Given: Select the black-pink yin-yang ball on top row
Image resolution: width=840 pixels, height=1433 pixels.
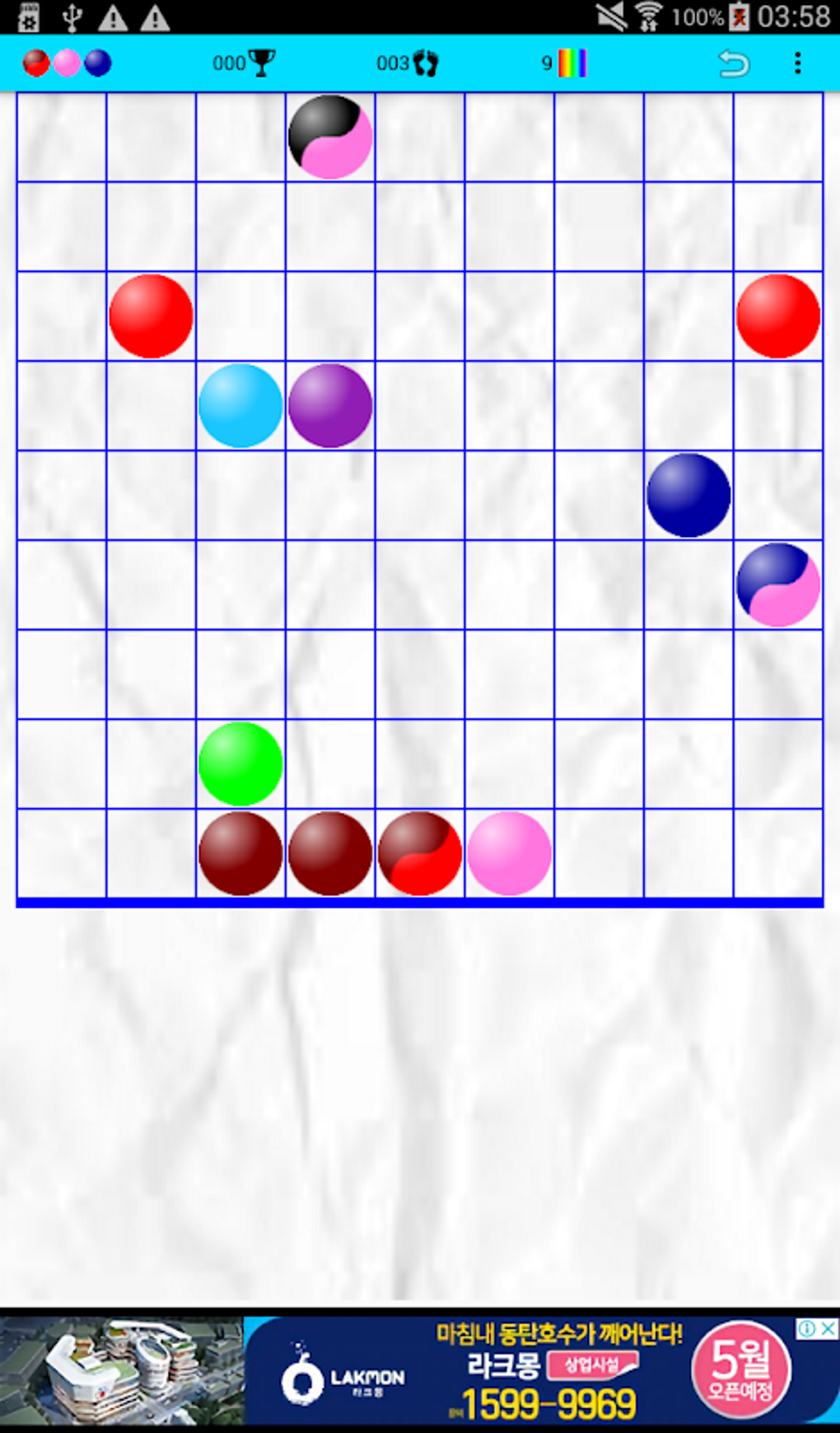Looking at the screenshot, I should (329, 137).
